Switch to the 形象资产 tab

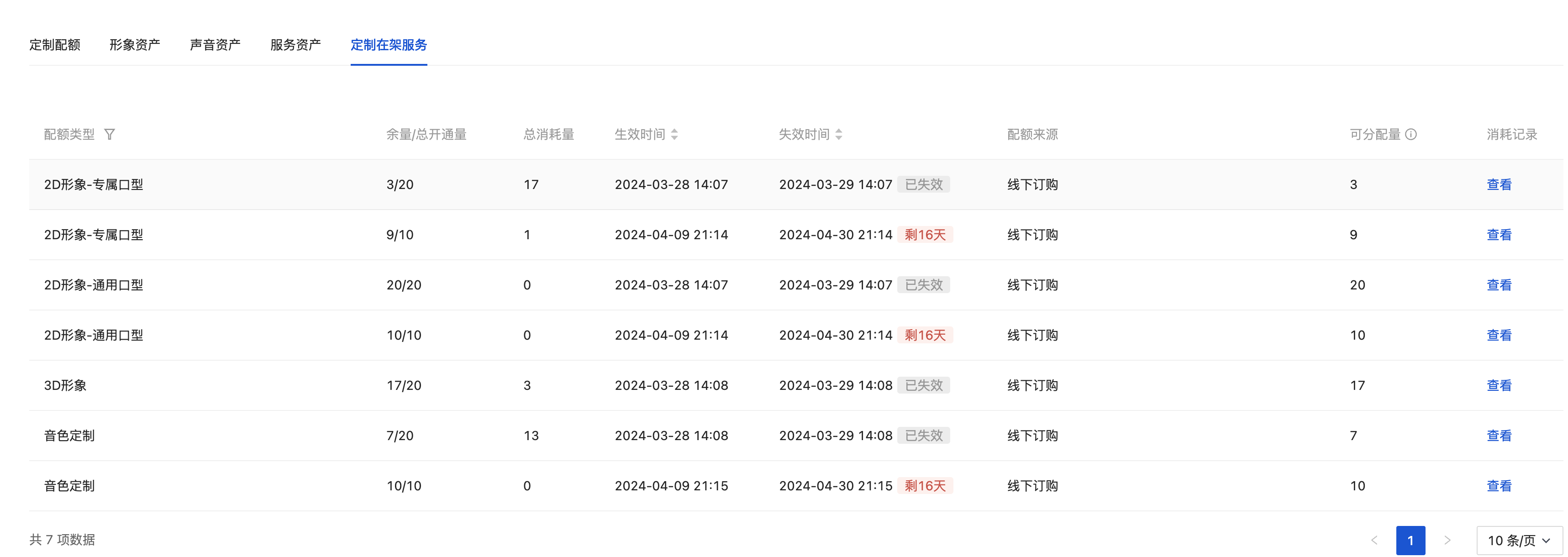[x=135, y=44]
